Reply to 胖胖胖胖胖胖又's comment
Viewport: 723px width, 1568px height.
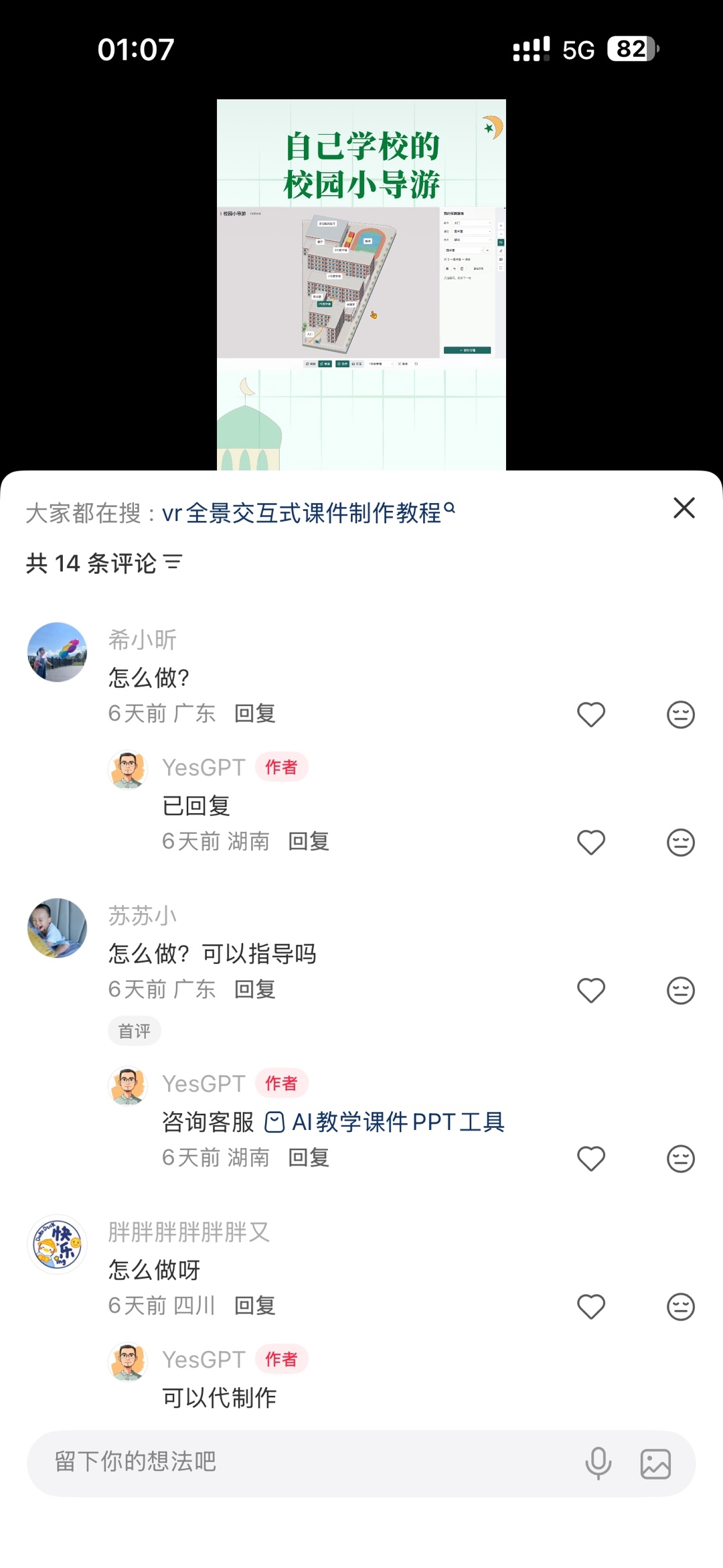pos(254,1305)
